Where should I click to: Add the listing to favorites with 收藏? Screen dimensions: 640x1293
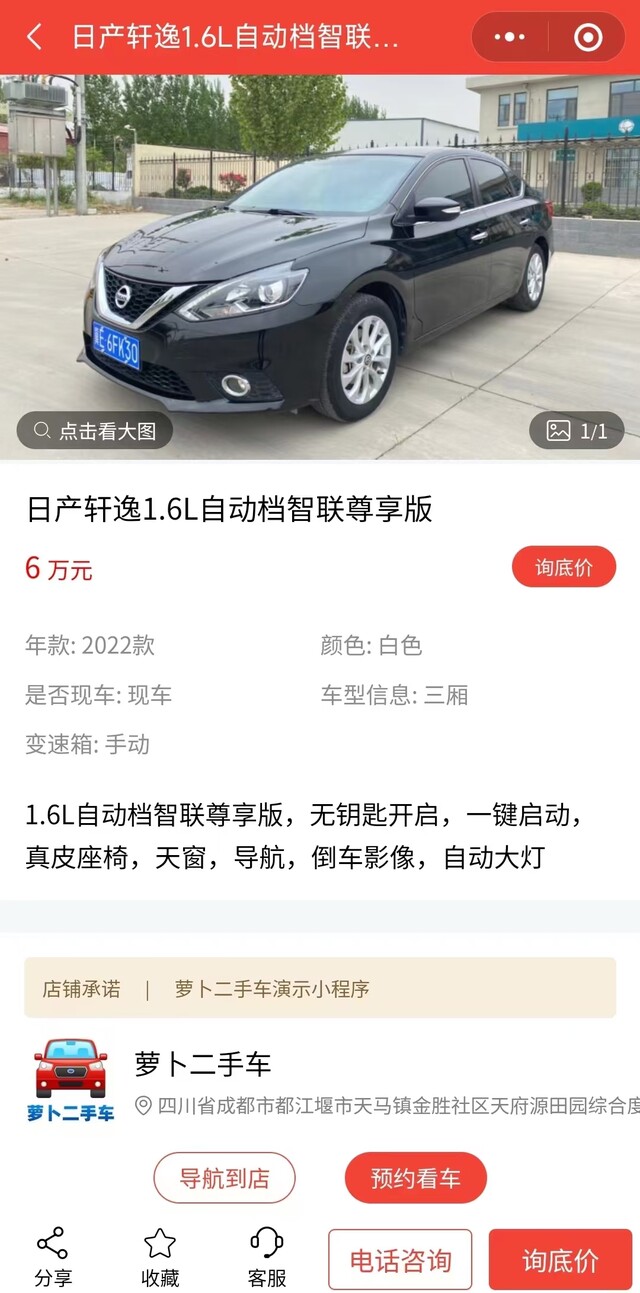pyautogui.click(x=160, y=1256)
